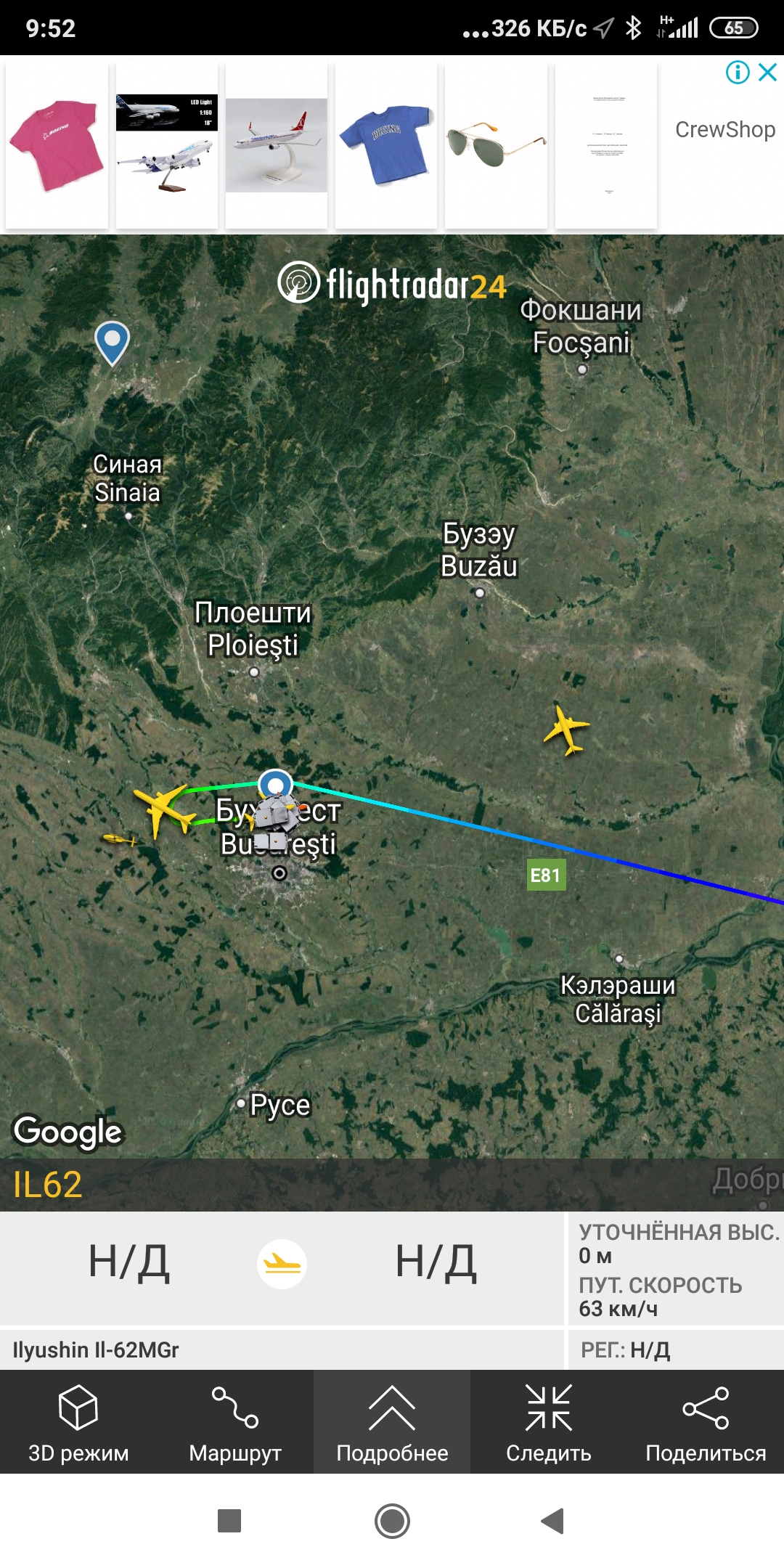Go to the system home screen
Screen dimensions: 784x1568
click(x=392, y=1521)
